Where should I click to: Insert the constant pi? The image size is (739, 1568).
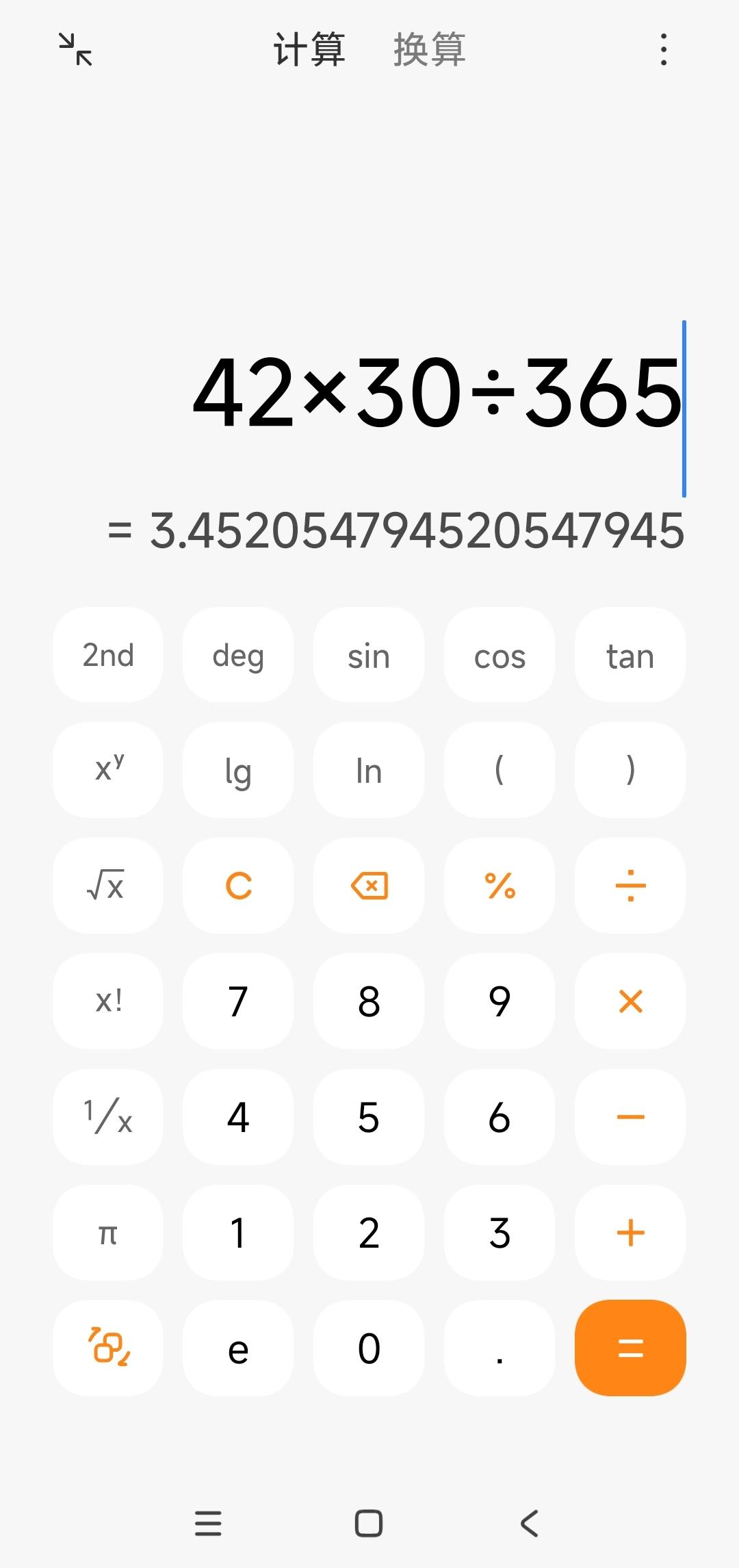click(x=108, y=1233)
